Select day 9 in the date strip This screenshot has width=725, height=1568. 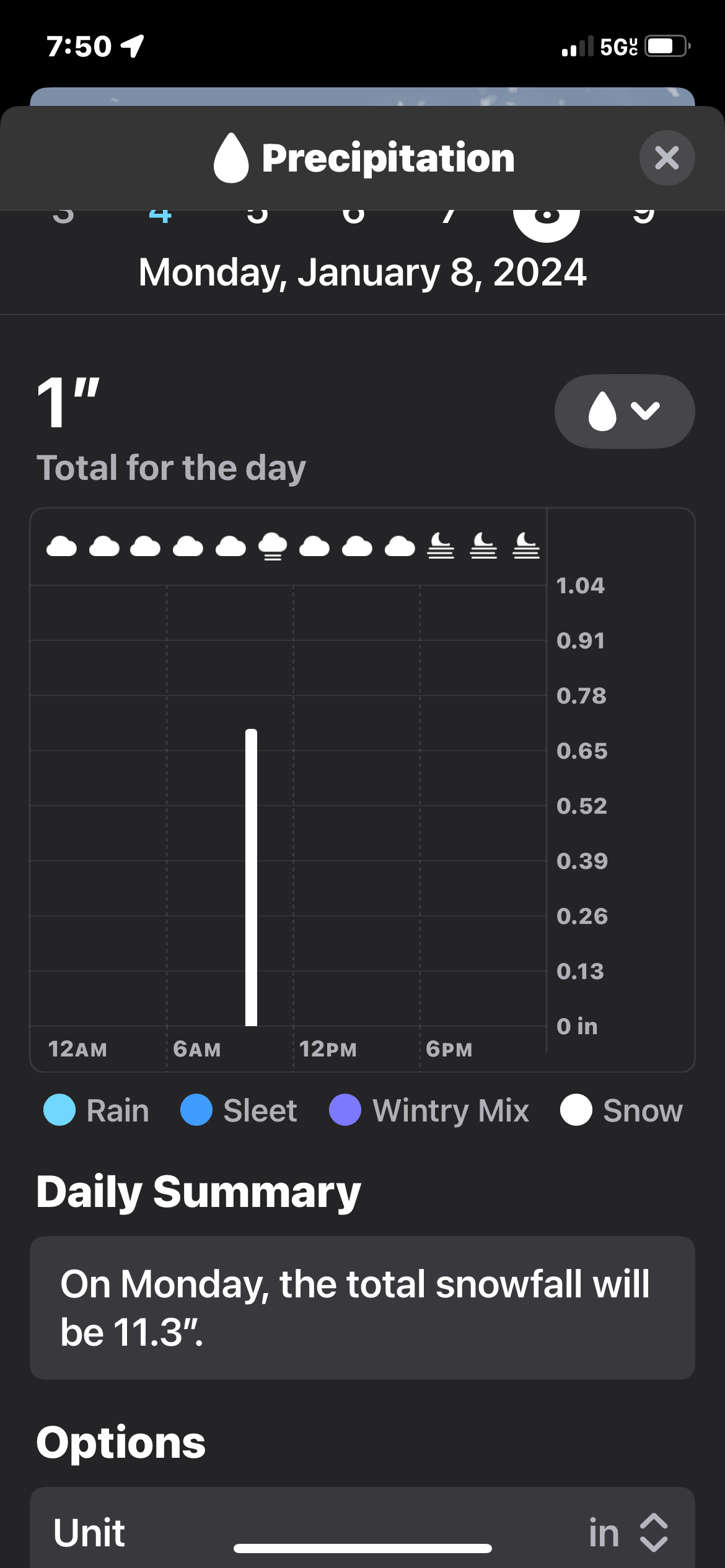(644, 217)
